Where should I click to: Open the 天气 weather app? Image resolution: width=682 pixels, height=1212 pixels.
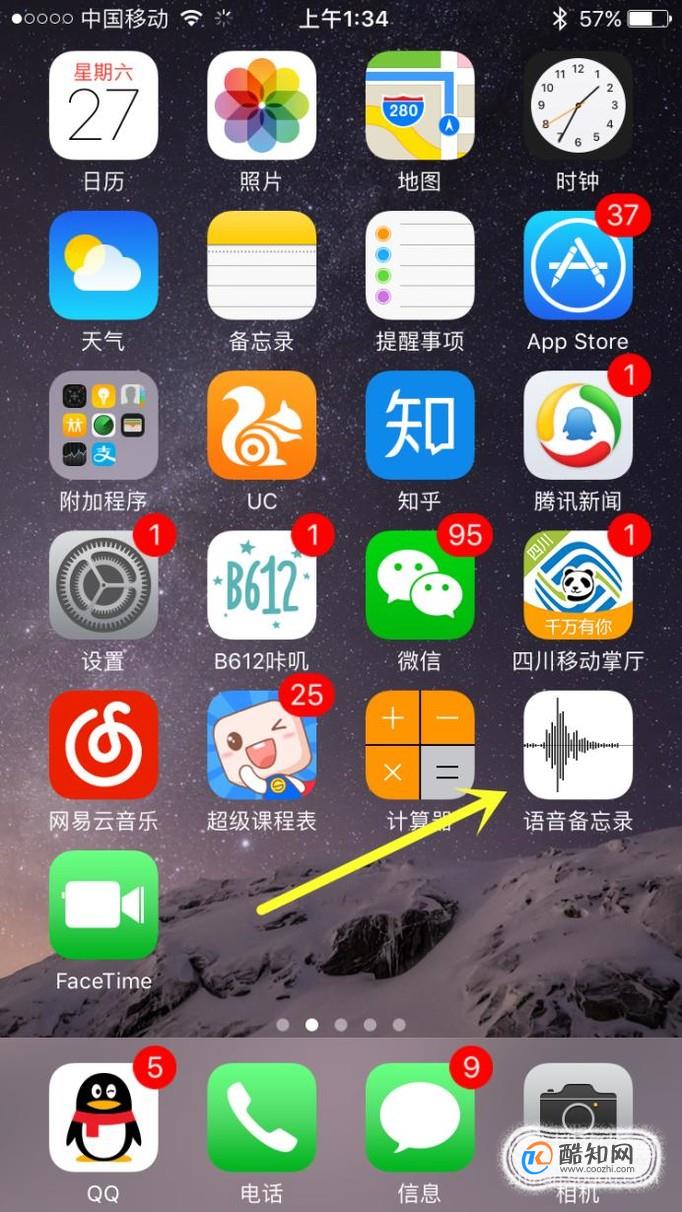(x=103, y=265)
